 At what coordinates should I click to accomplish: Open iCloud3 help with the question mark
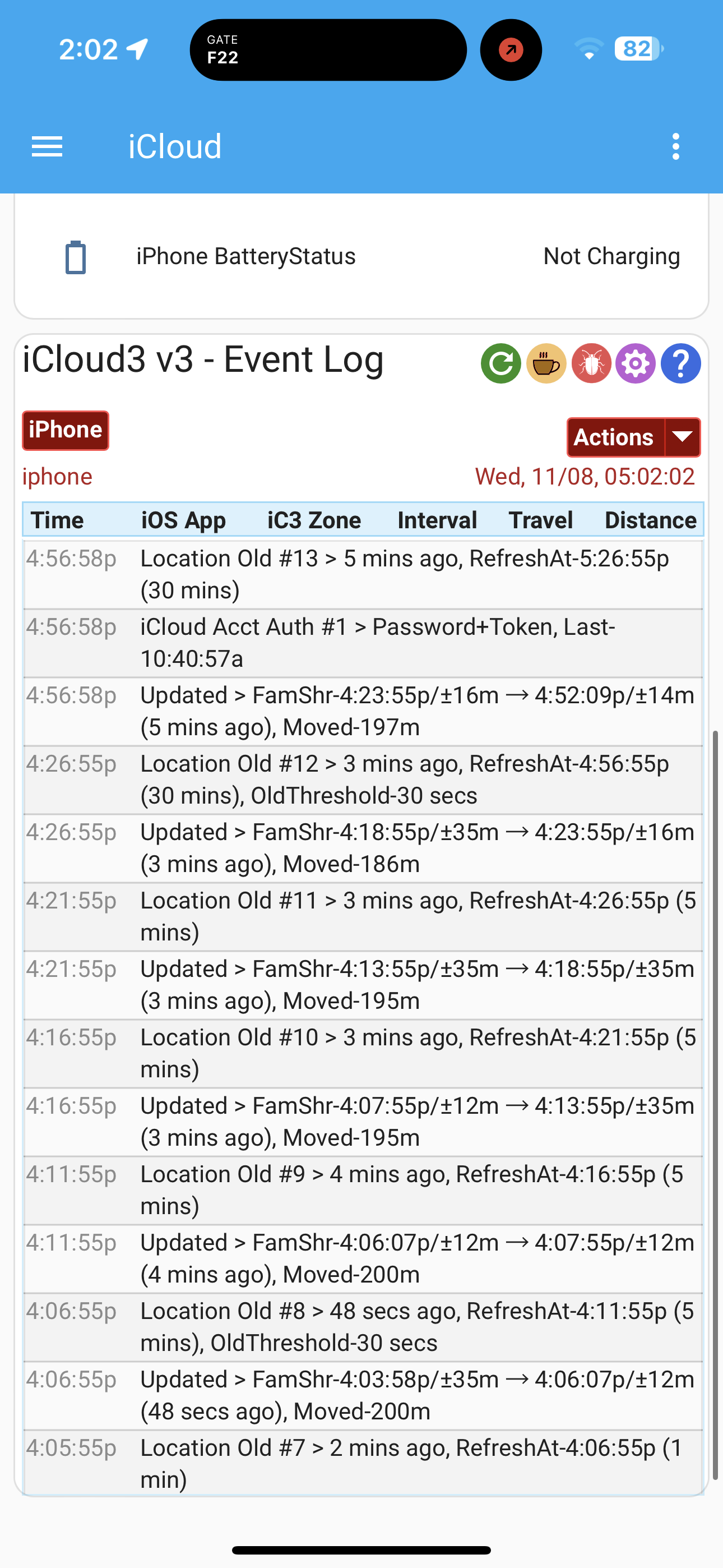(680, 363)
